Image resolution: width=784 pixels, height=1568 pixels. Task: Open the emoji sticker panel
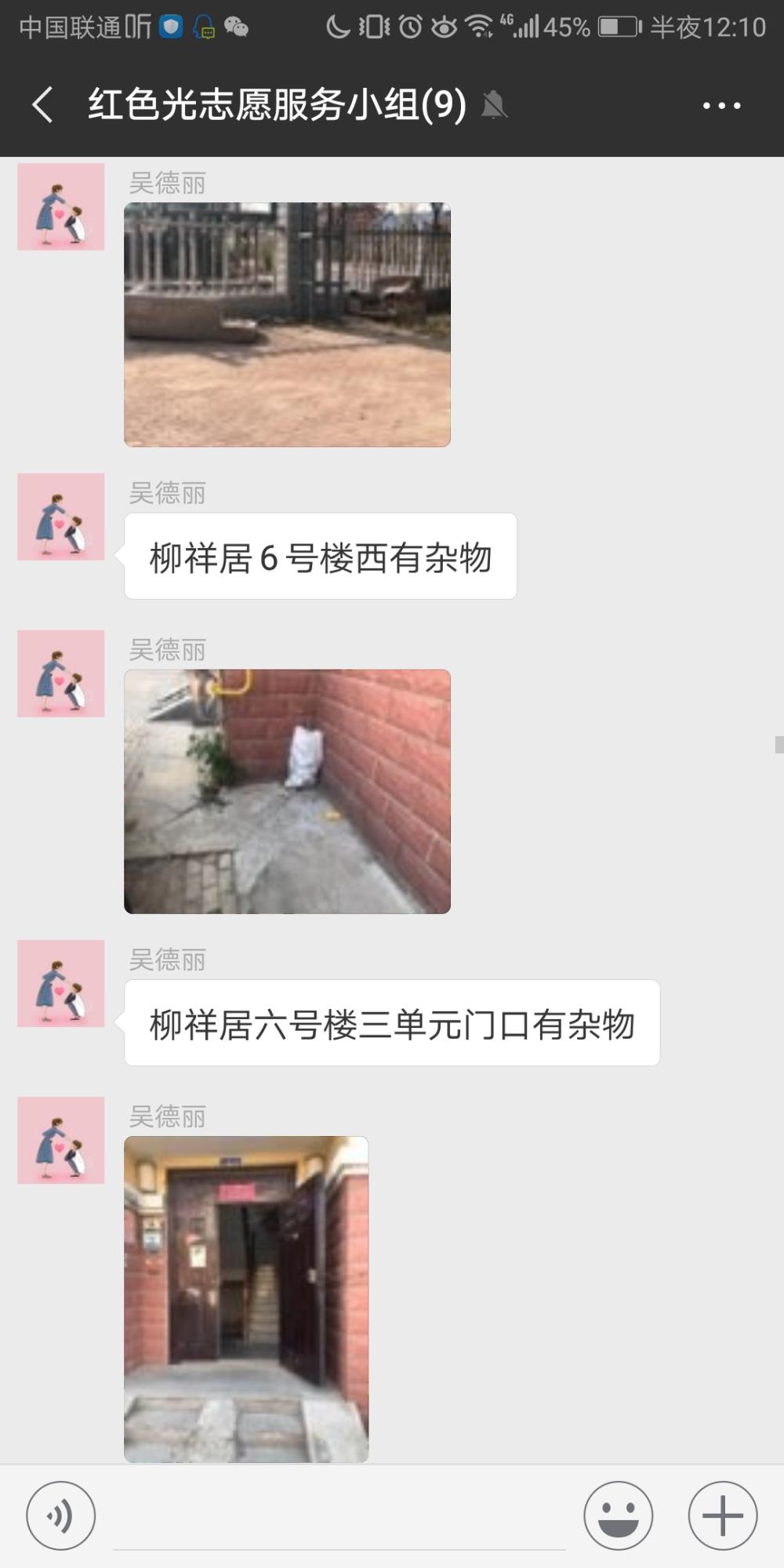(619, 1515)
